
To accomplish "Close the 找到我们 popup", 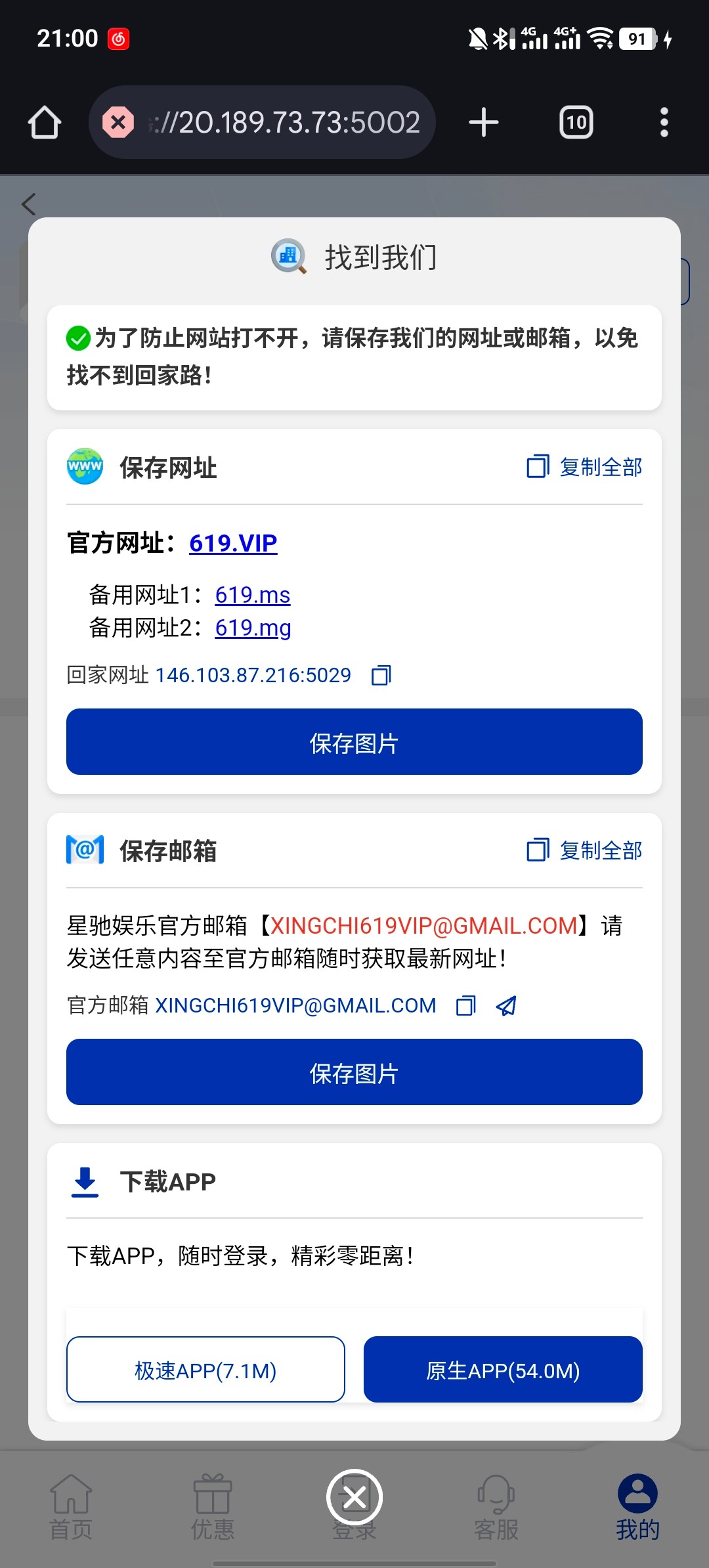I will click(x=354, y=1498).
